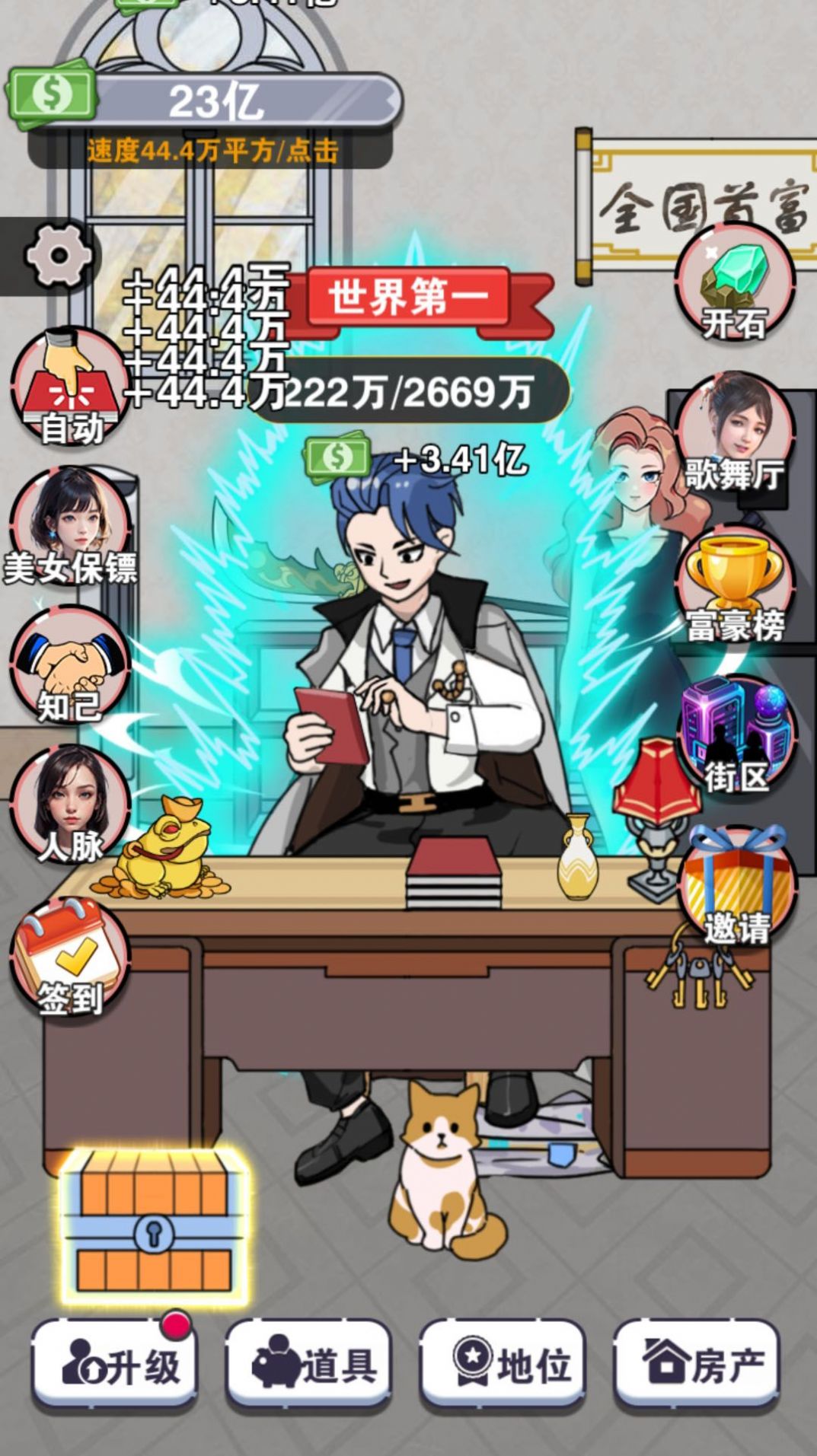Open the 开石 gem feature
The height and width of the screenshot is (1456, 817).
735,283
